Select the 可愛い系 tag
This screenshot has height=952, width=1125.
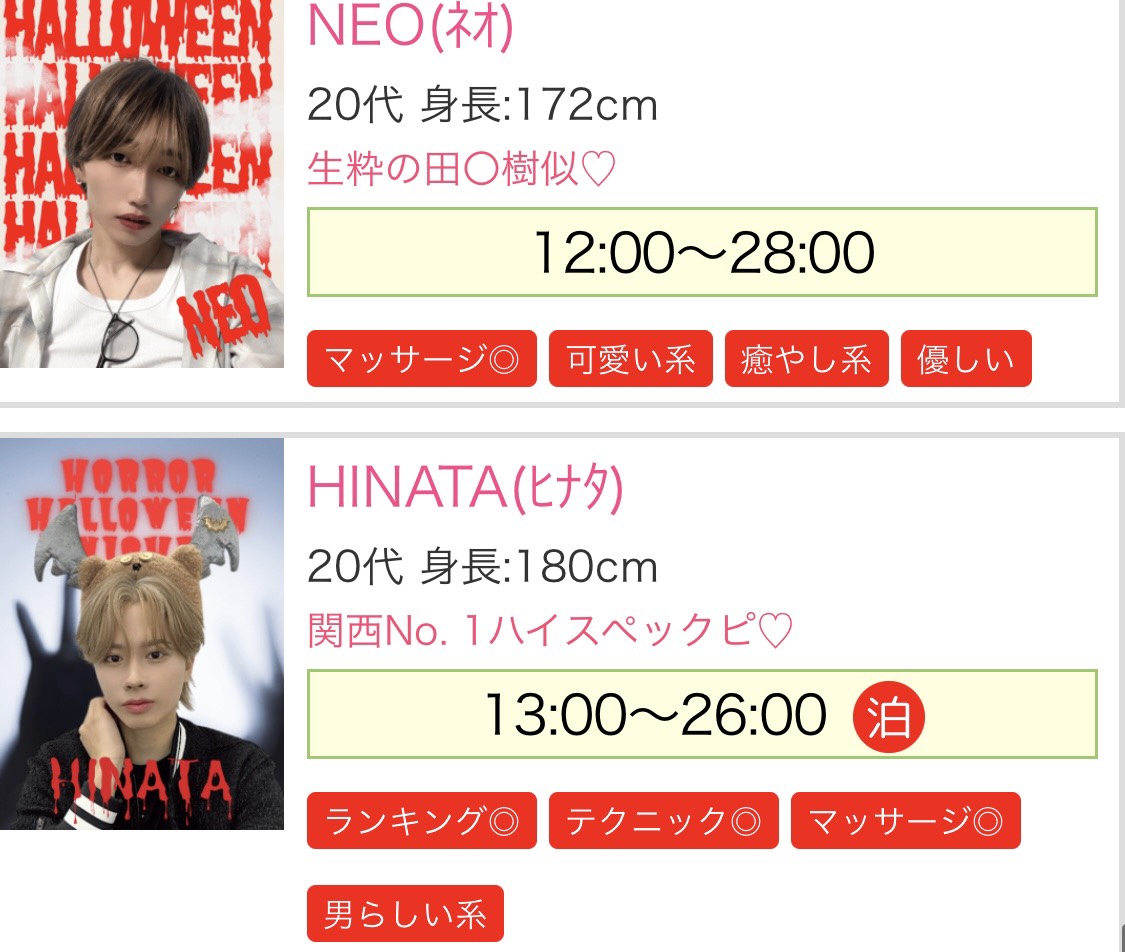[x=630, y=359]
